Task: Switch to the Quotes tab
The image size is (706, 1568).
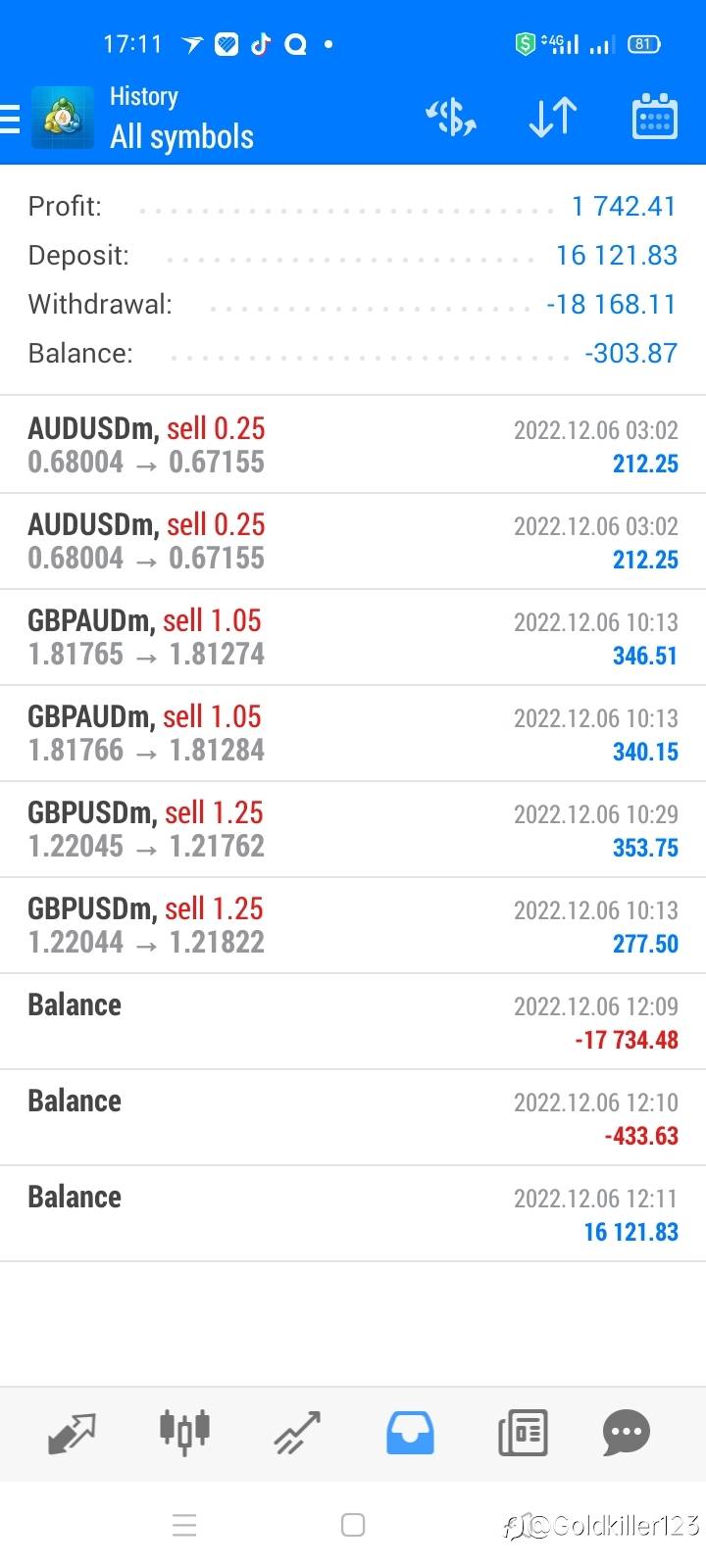Action: click(x=73, y=1433)
